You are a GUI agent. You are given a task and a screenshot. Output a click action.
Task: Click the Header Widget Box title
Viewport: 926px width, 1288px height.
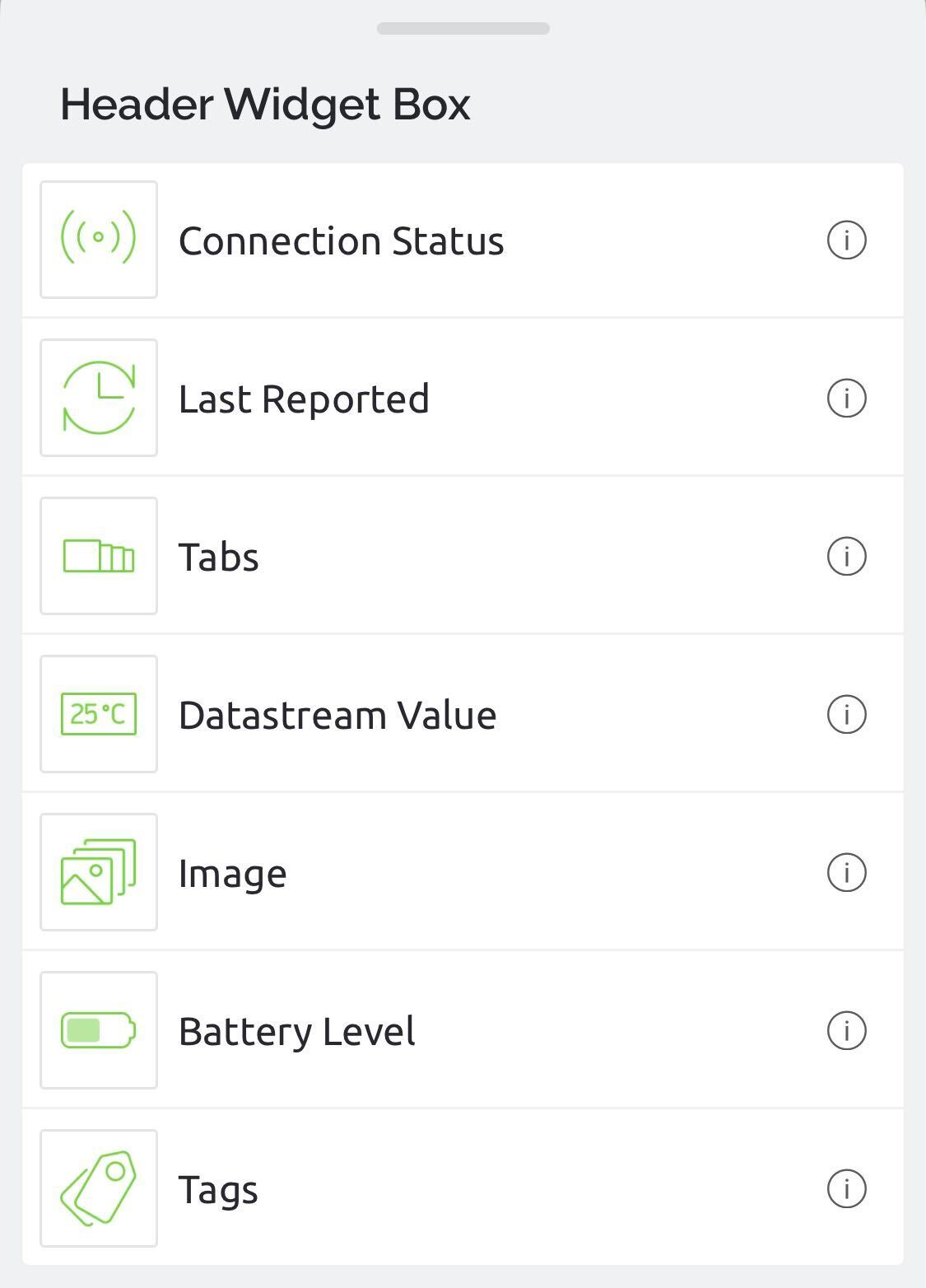click(x=265, y=102)
